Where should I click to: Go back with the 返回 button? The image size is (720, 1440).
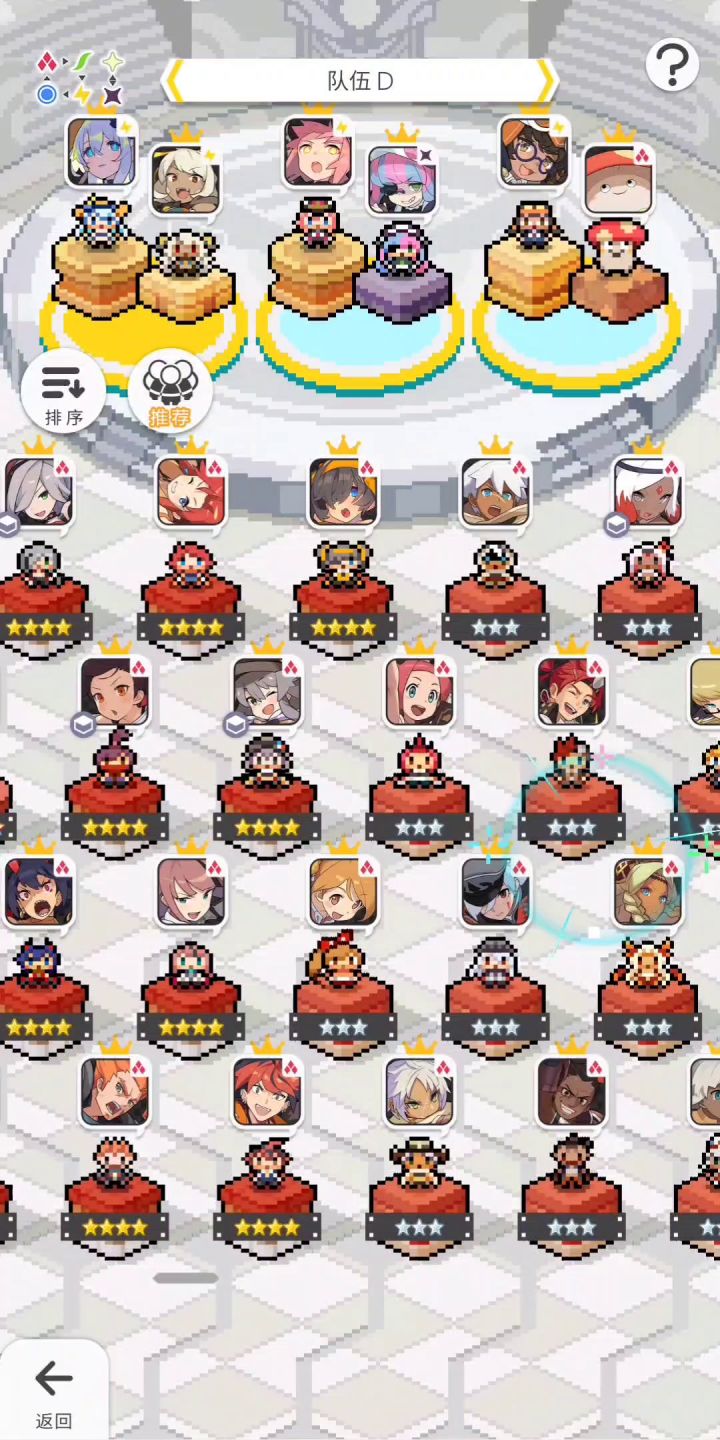pos(53,1391)
